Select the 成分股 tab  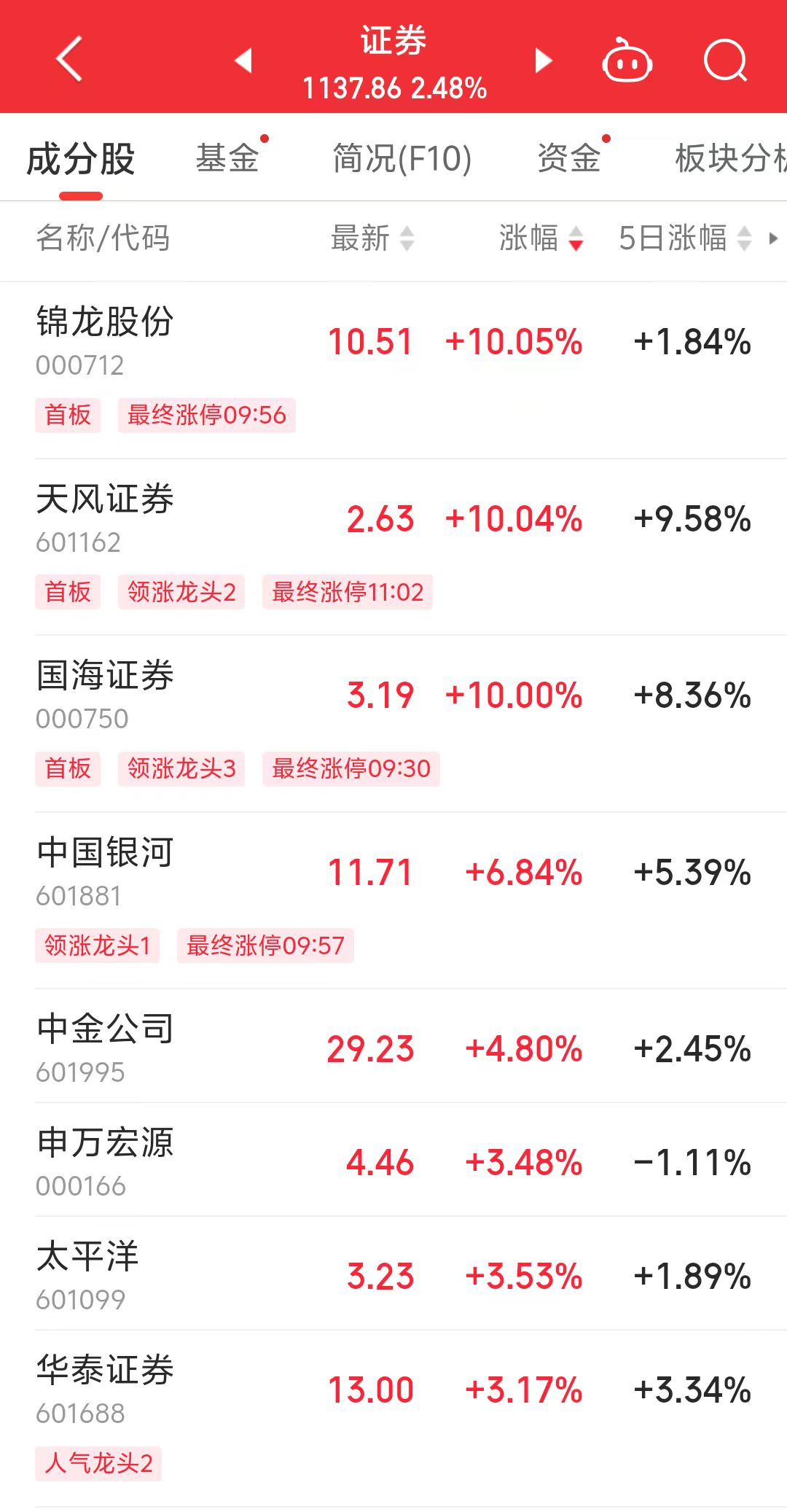click(x=81, y=159)
